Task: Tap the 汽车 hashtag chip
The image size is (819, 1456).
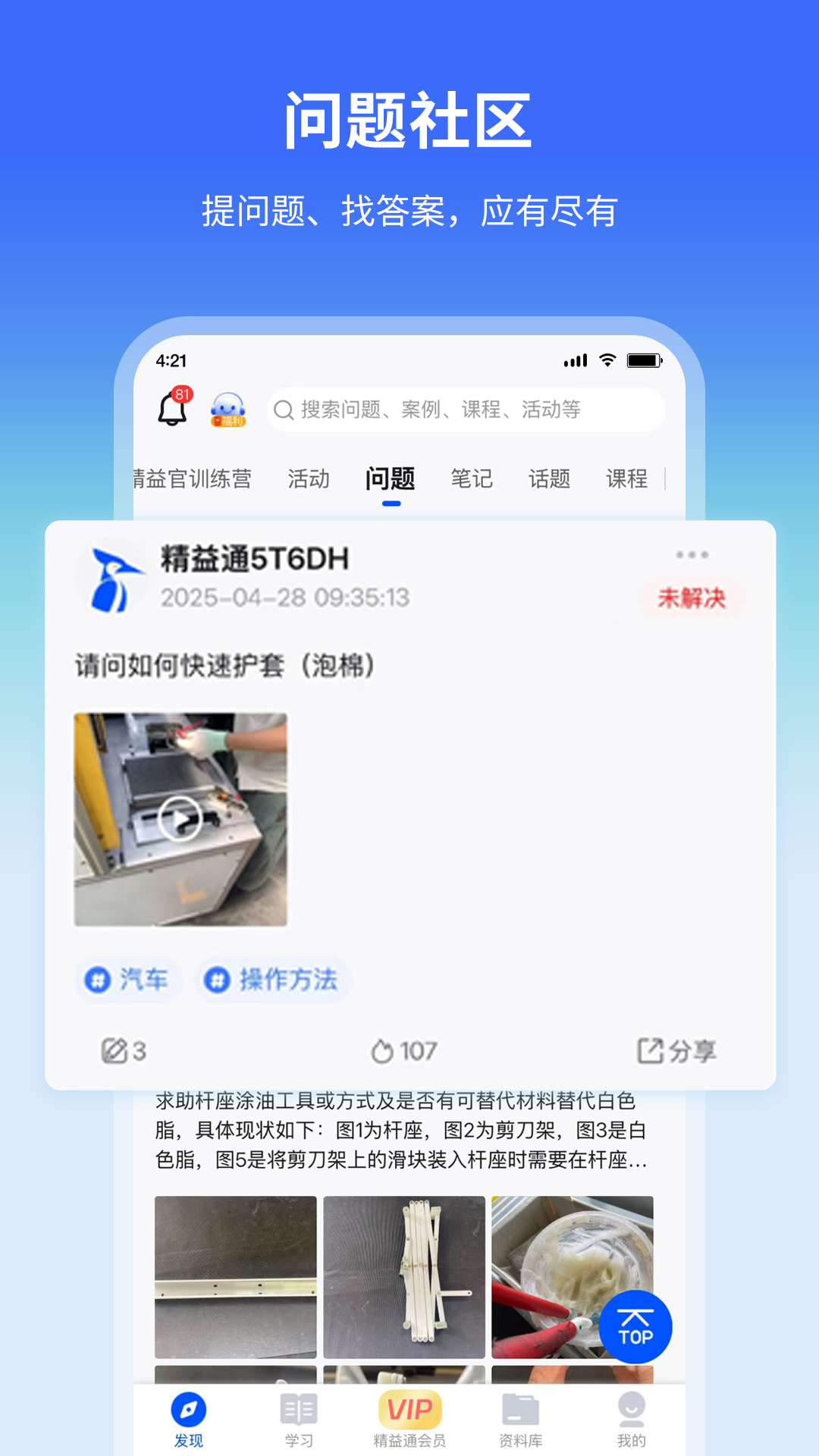Action: pyautogui.click(x=128, y=980)
